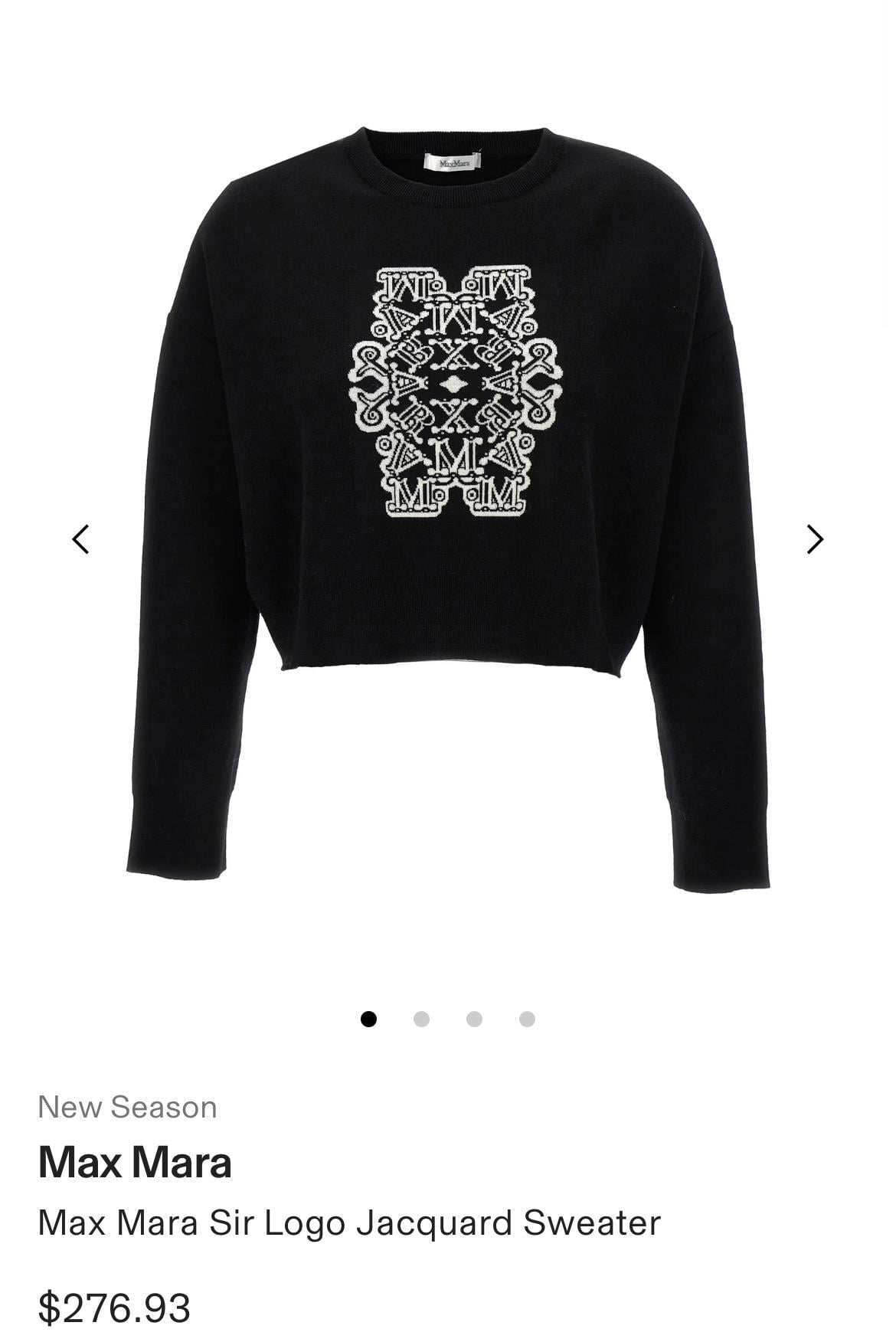
Task: Jump to the second image dot
Action: pyautogui.click(x=421, y=1019)
